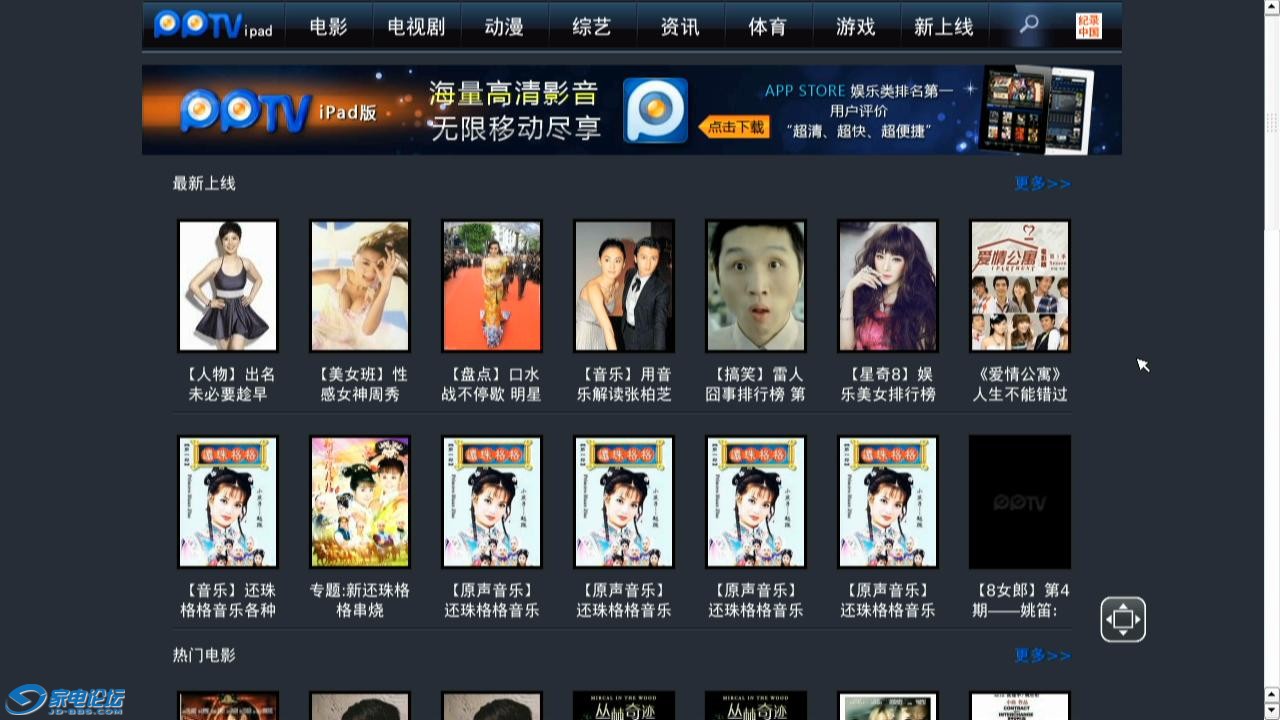Switch to the 电视剧 tab
1280x720 pixels.
(x=416, y=27)
